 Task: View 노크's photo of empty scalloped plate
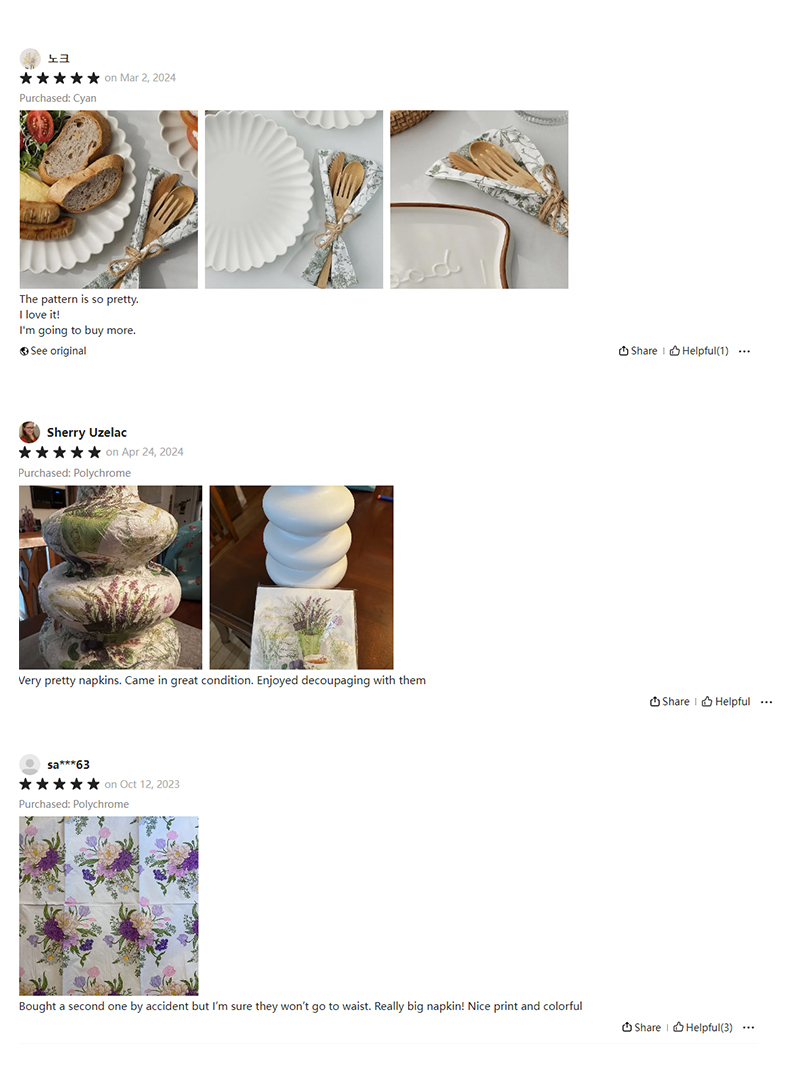coord(294,199)
